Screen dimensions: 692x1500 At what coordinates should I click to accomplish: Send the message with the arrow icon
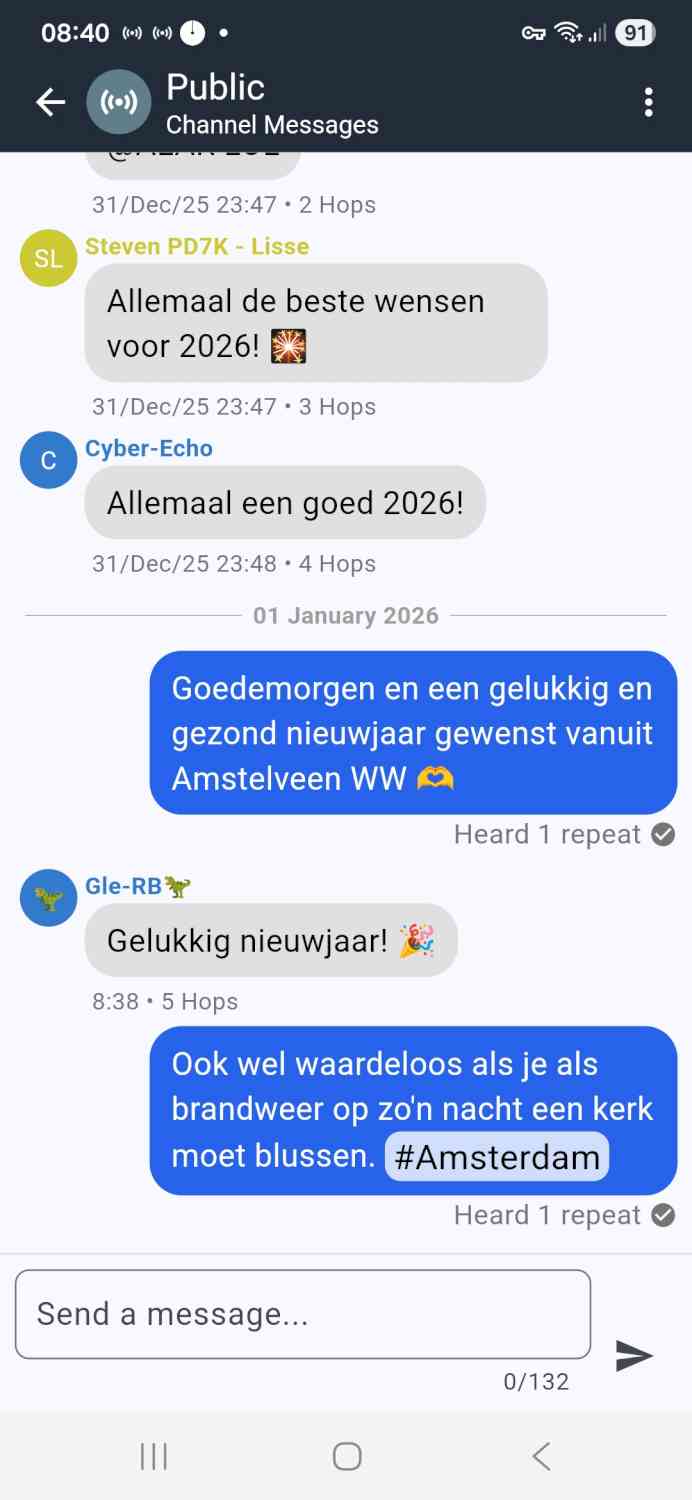[634, 1356]
